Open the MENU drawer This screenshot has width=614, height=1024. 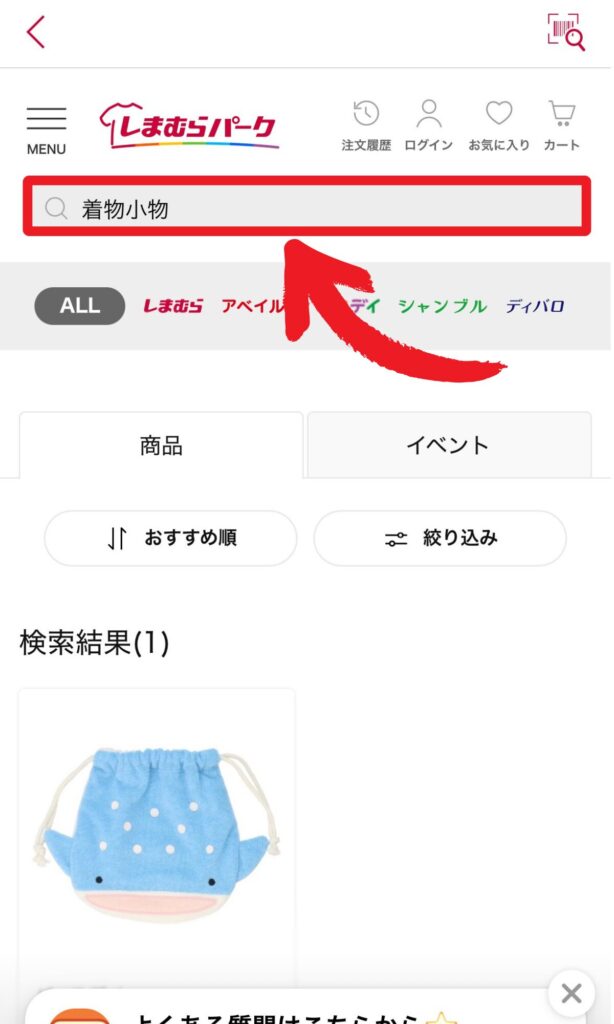point(46,130)
